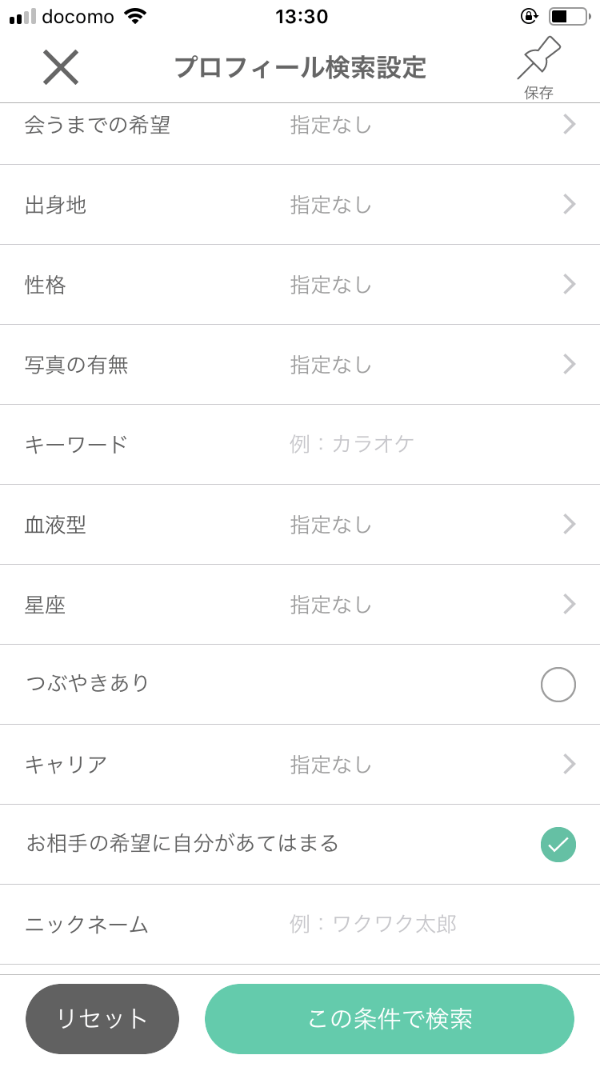Search with この条件で検索 button
The image size is (600, 1067).
click(389, 1019)
